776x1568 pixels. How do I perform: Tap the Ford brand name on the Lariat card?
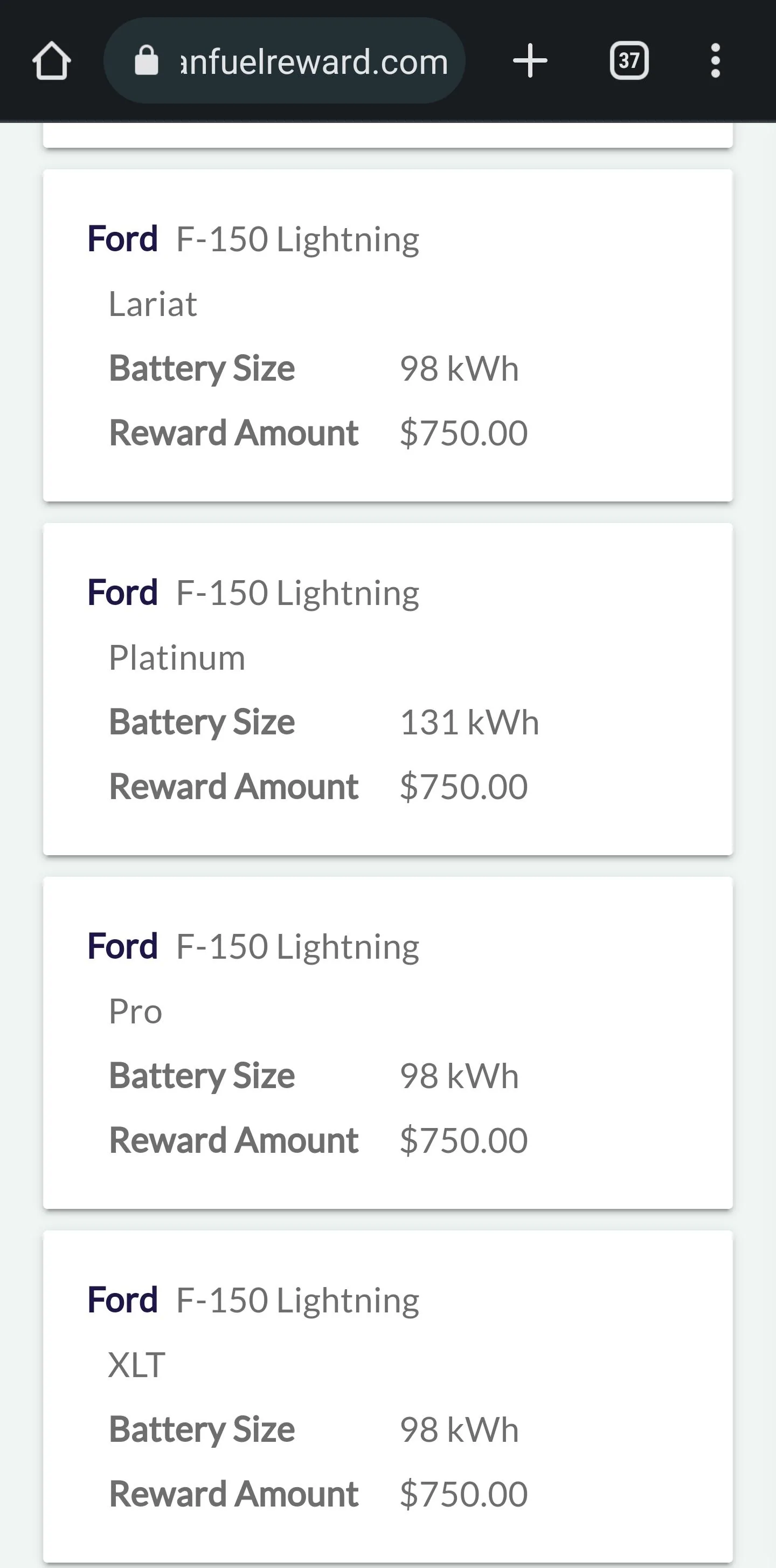pos(123,239)
